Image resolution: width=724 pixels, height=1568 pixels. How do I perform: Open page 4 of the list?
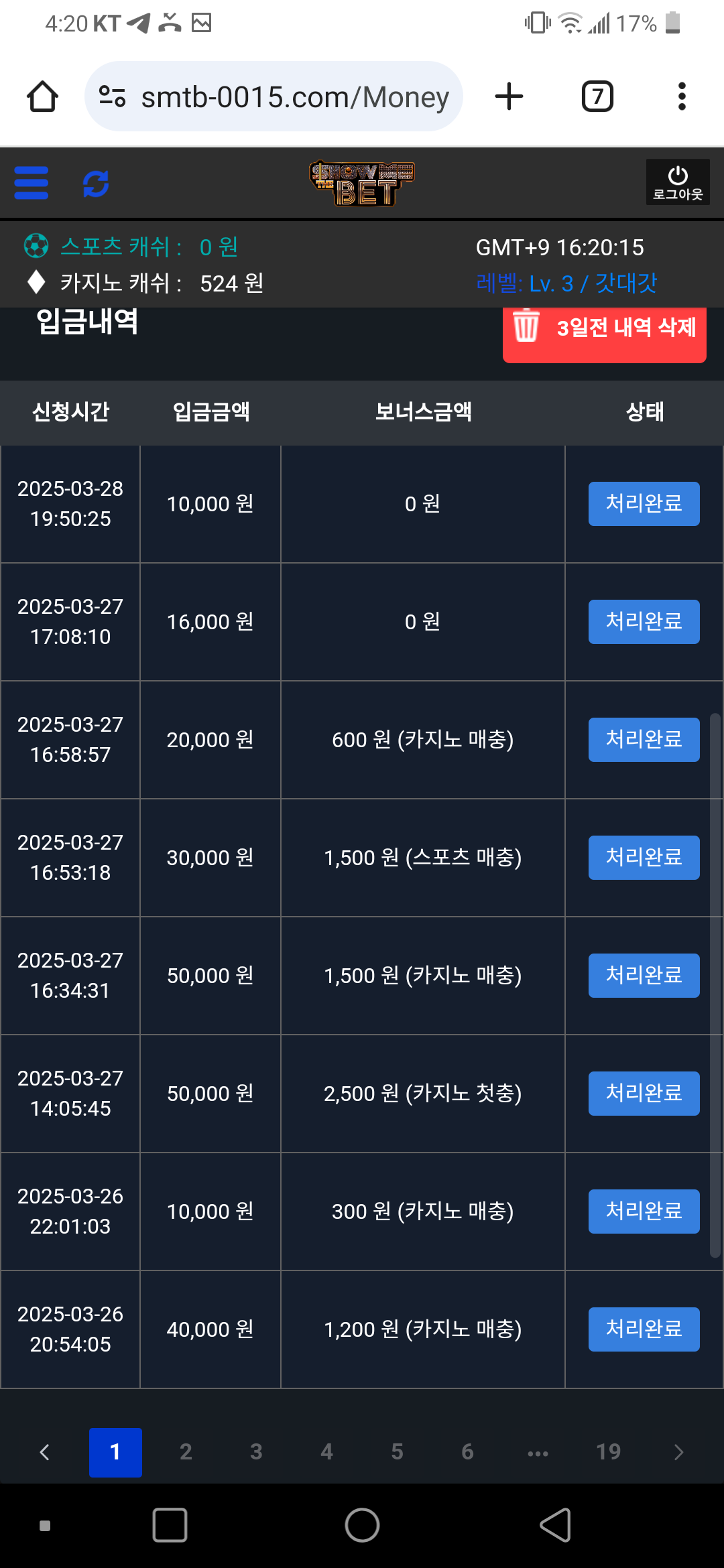(x=326, y=1452)
